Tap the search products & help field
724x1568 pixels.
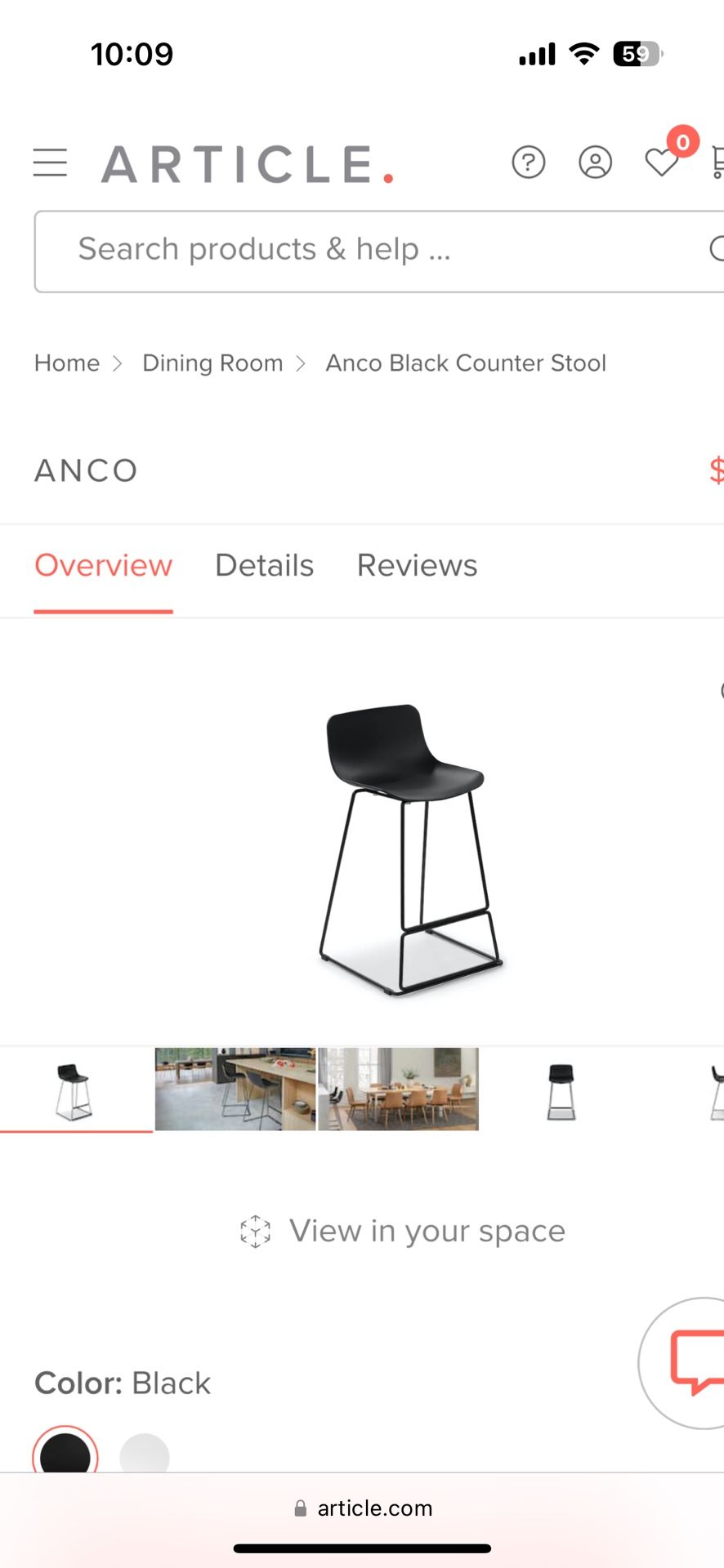coord(379,252)
